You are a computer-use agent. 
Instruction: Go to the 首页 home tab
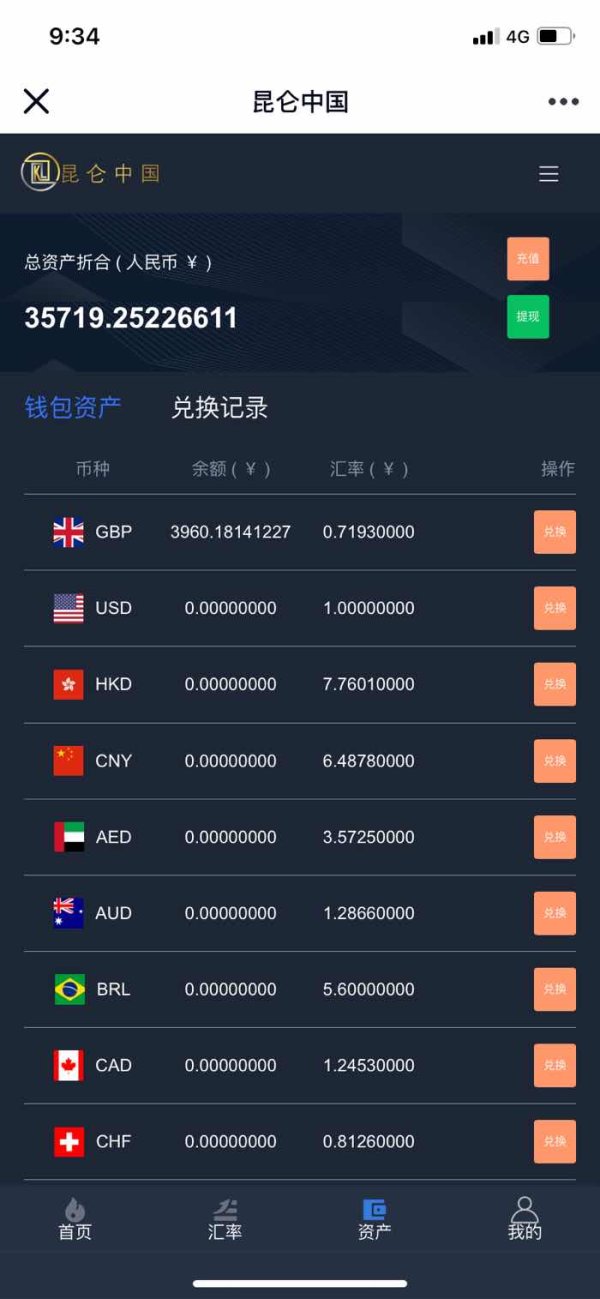pos(75,1219)
